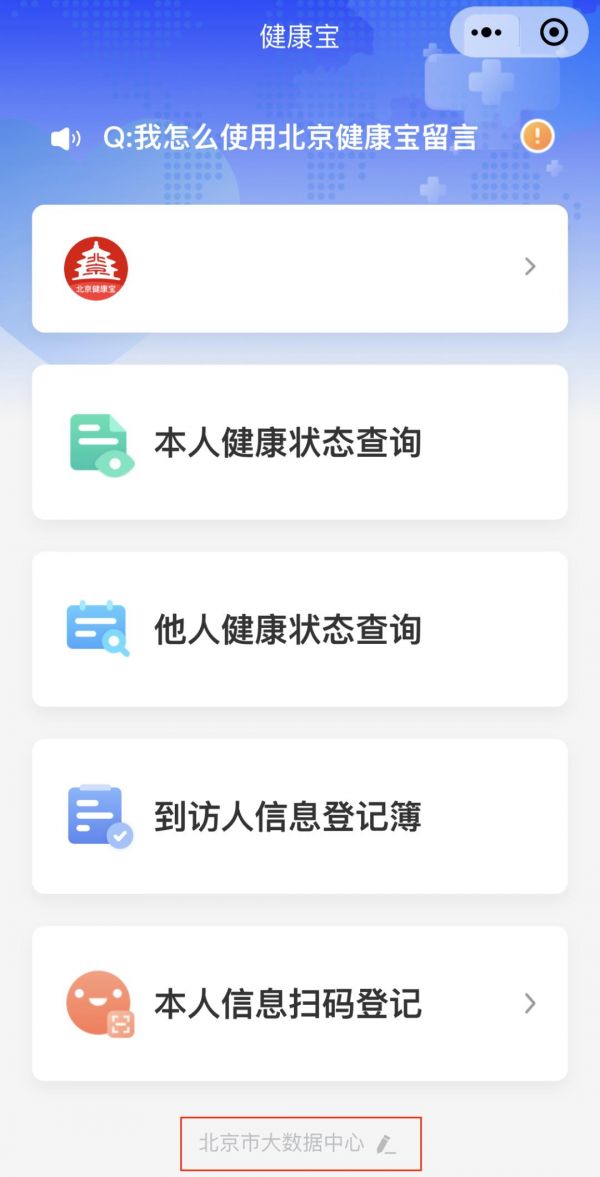Open the 北京健康宝 profile card
Viewport: 600px width, 1177px height.
pos(300,268)
